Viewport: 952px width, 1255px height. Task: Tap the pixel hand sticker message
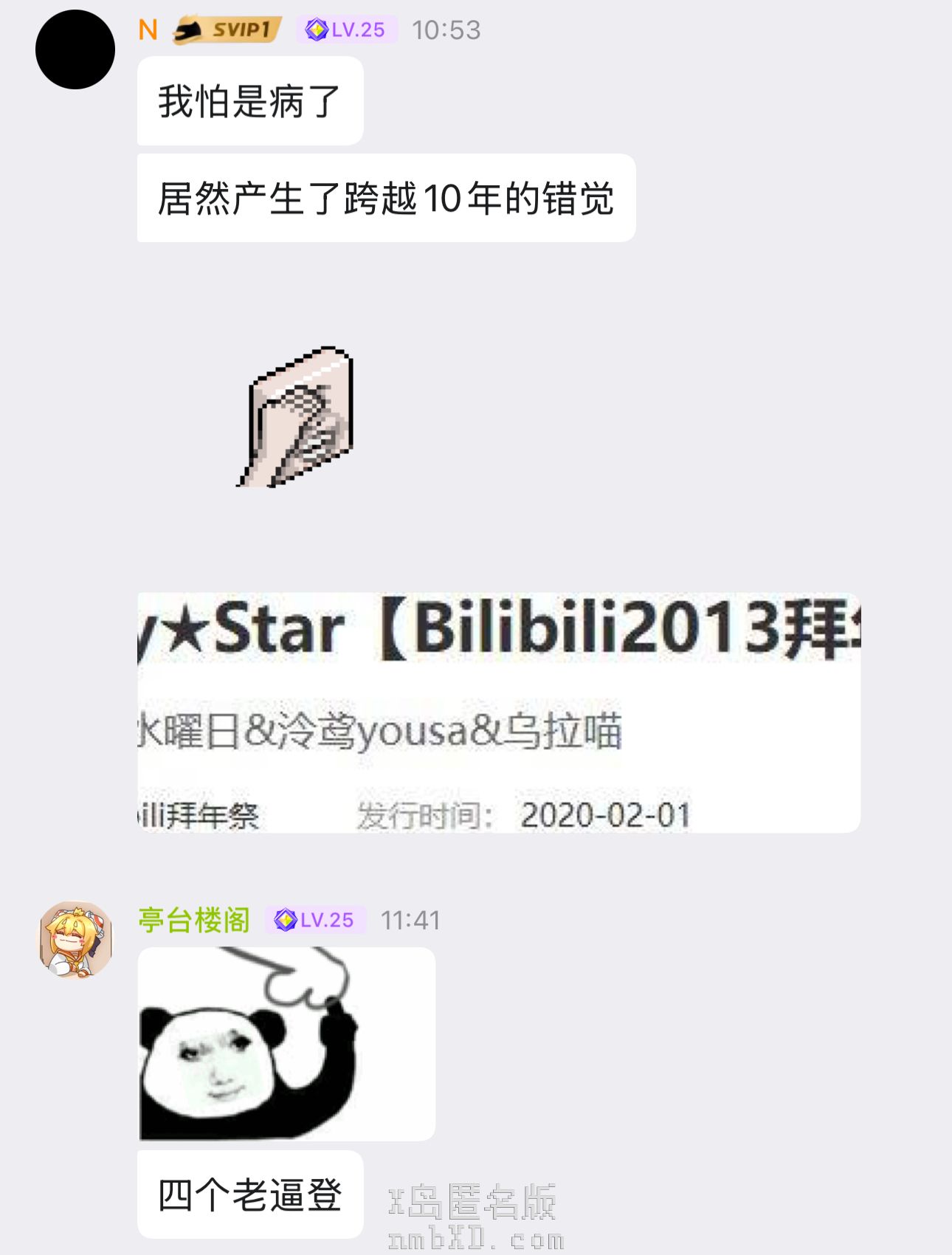click(295, 417)
